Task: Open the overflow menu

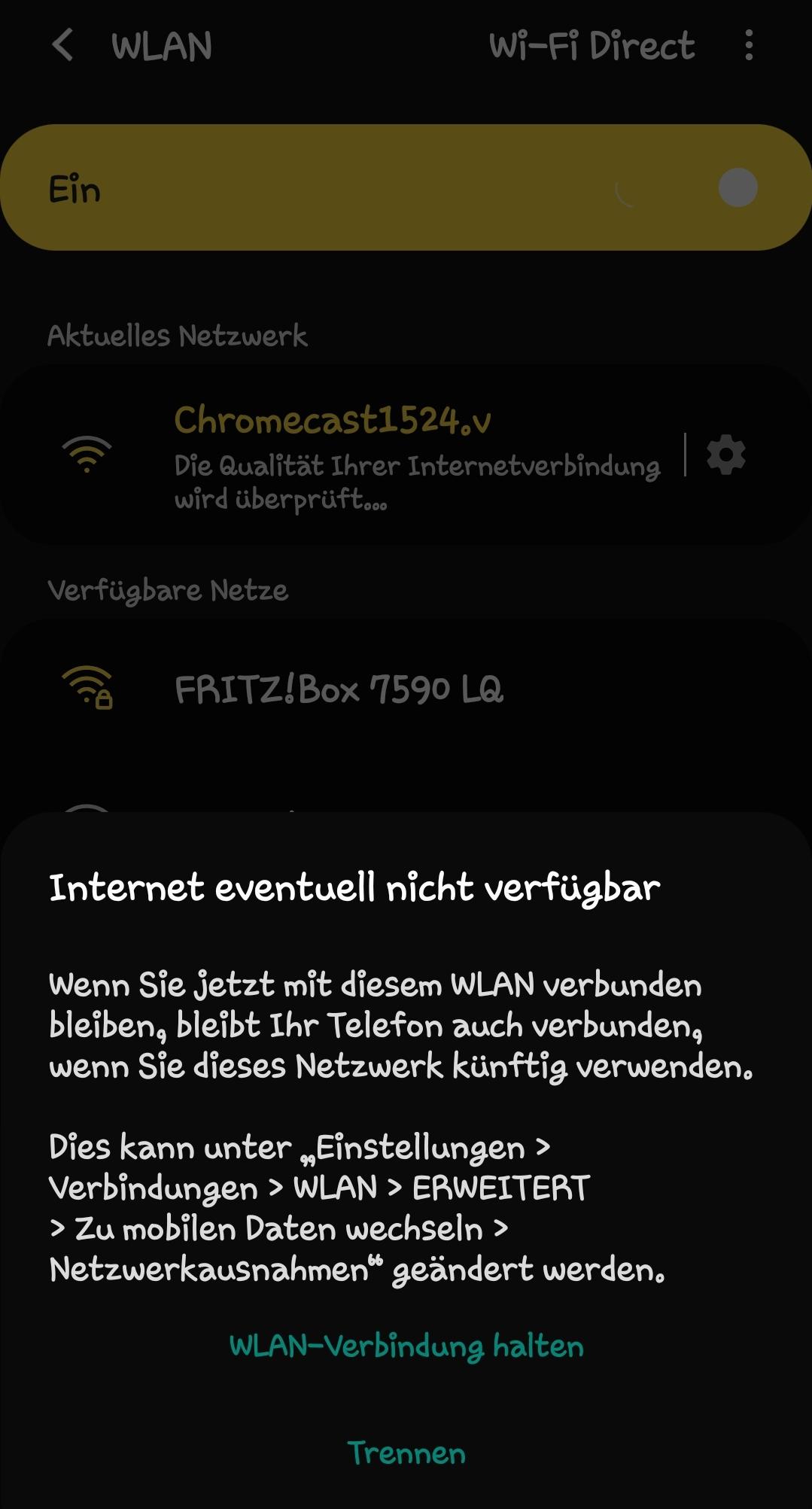Action: 748,45
